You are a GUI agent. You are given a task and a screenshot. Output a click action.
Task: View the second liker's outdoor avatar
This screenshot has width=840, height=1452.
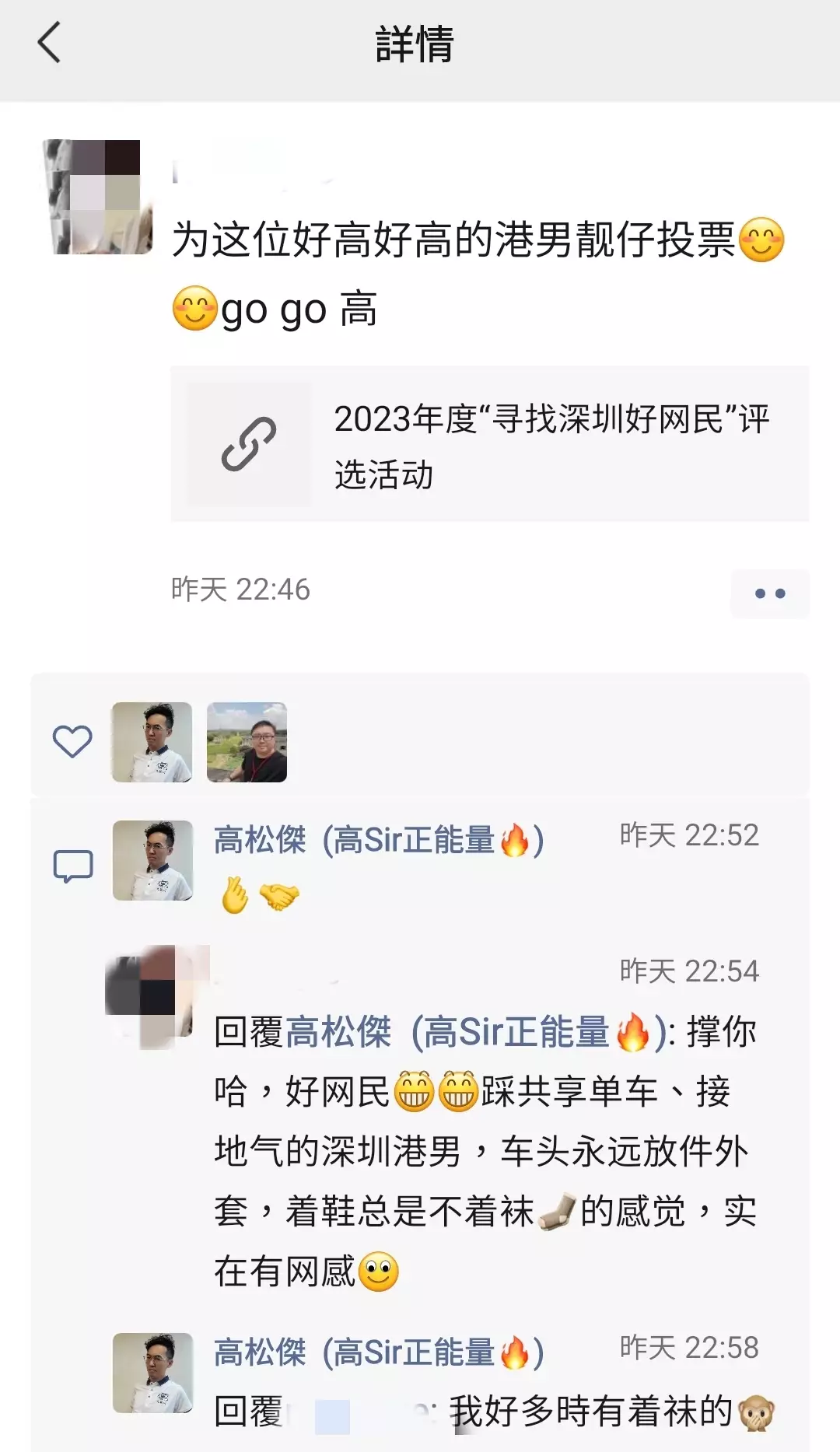[247, 742]
